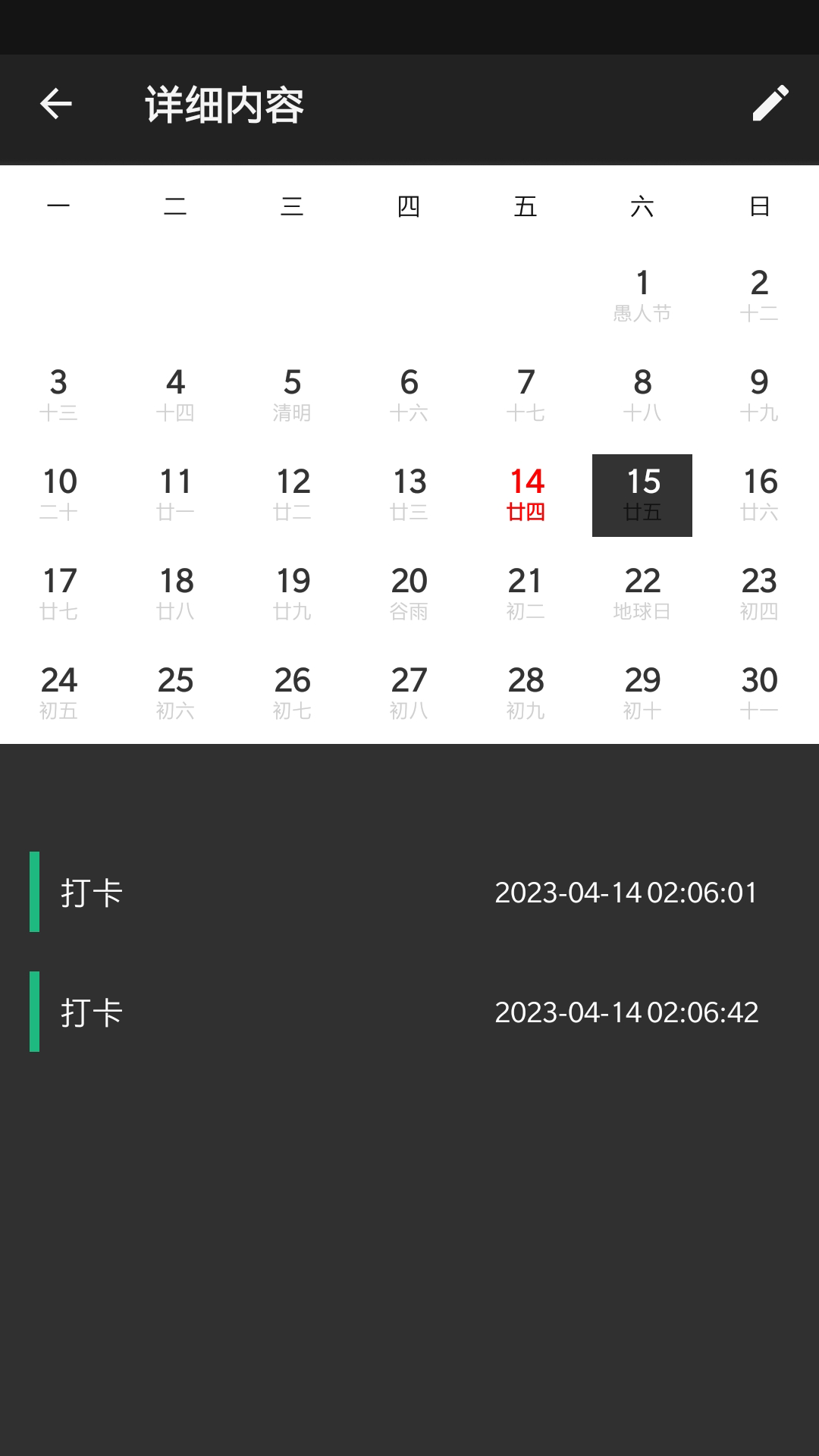Screen dimensions: 819x1456
Task: Go back using the top-left arrow
Action: coord(55,104)
